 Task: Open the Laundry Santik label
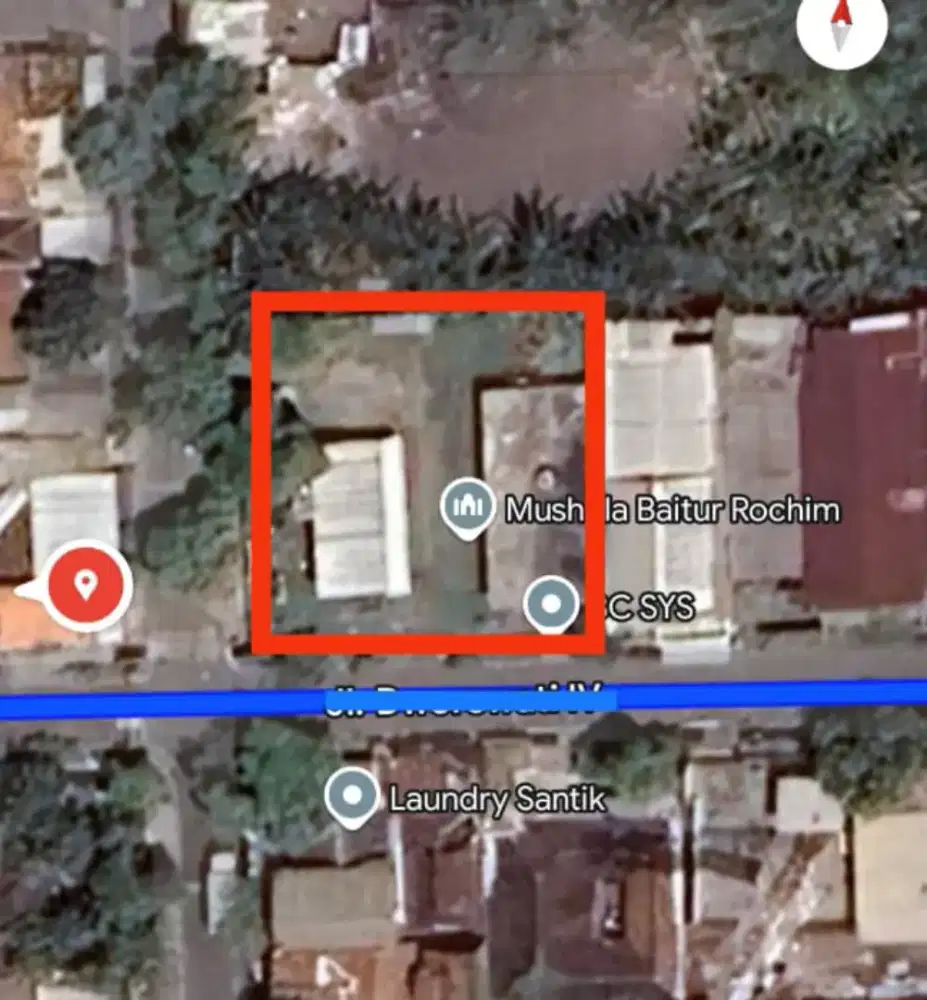point(496,798)
